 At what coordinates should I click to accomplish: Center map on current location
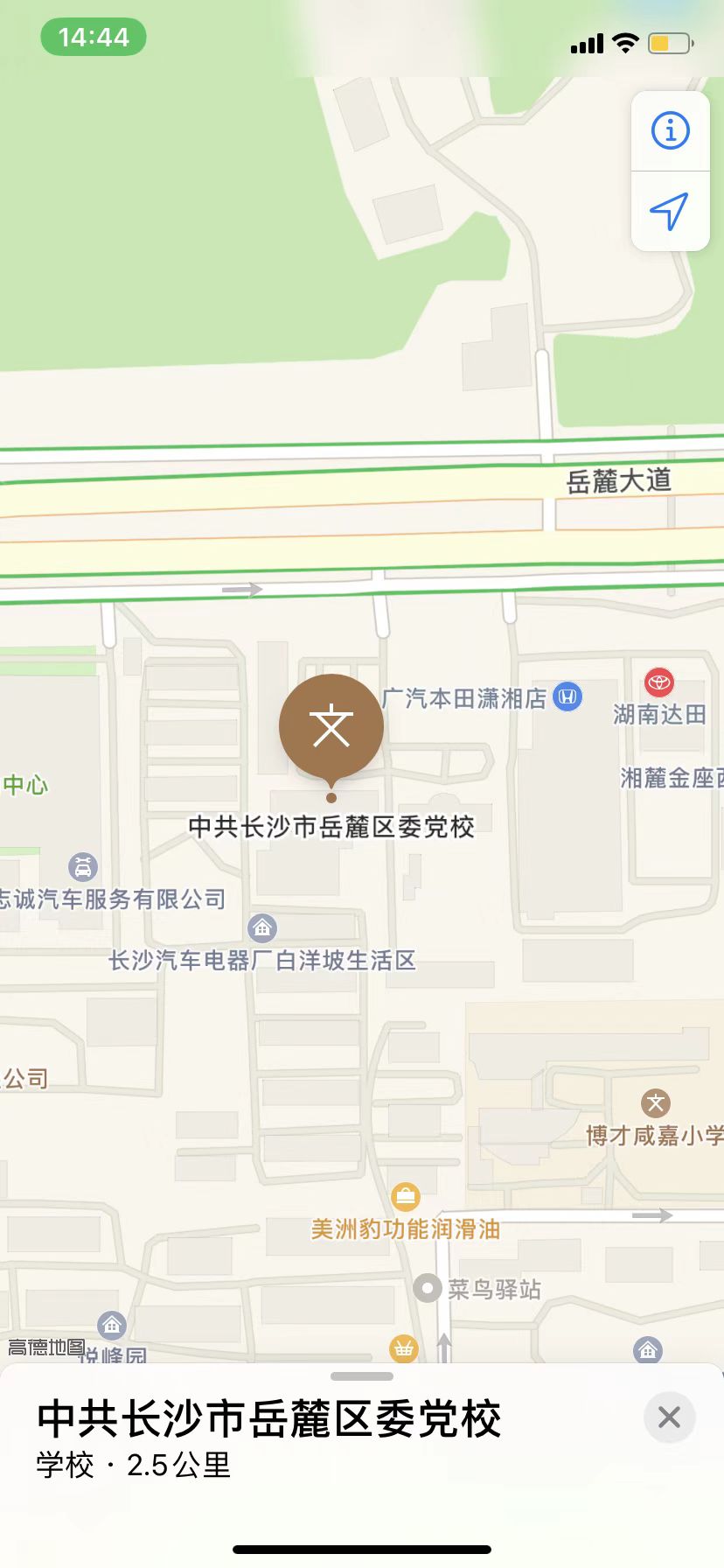[670, 212]
